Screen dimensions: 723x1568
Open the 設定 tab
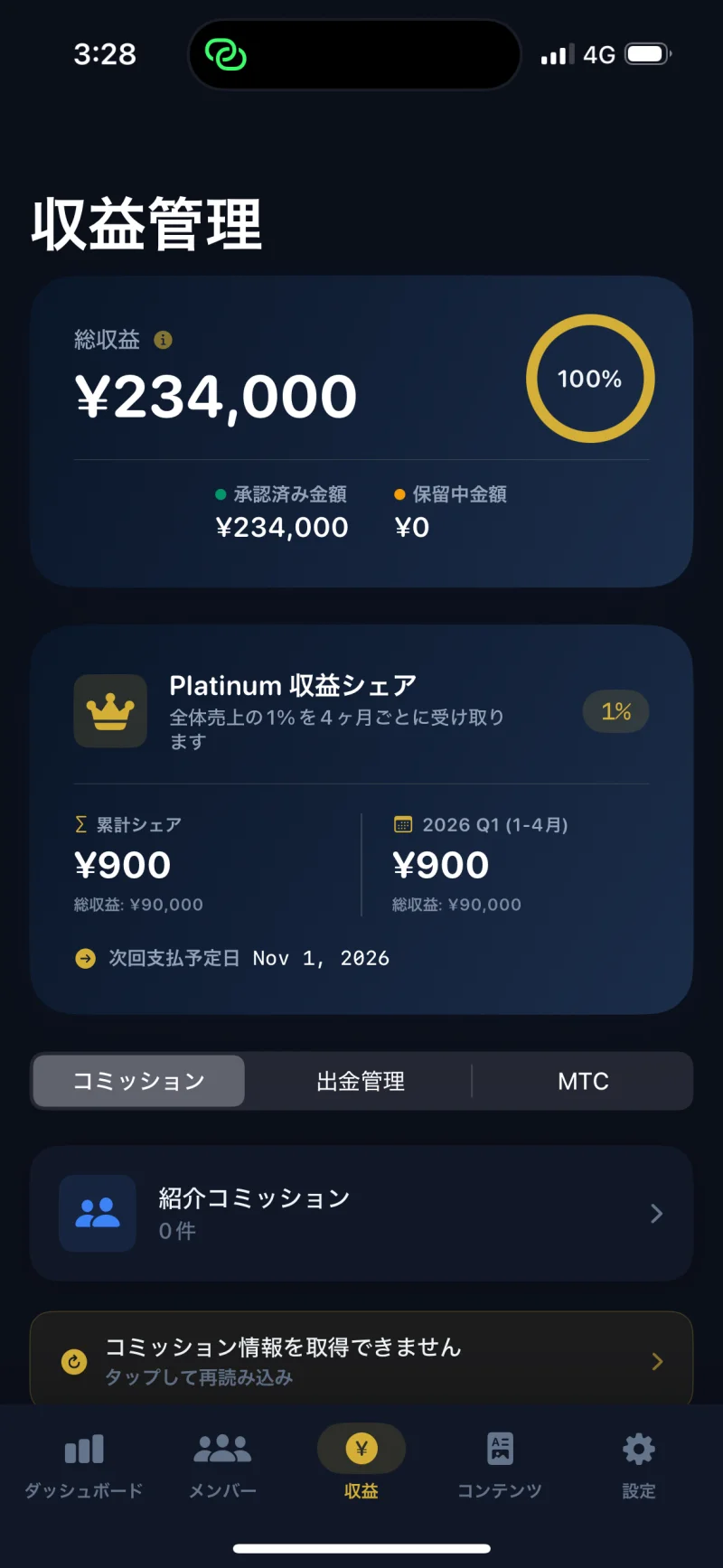tap(638, 1466)
